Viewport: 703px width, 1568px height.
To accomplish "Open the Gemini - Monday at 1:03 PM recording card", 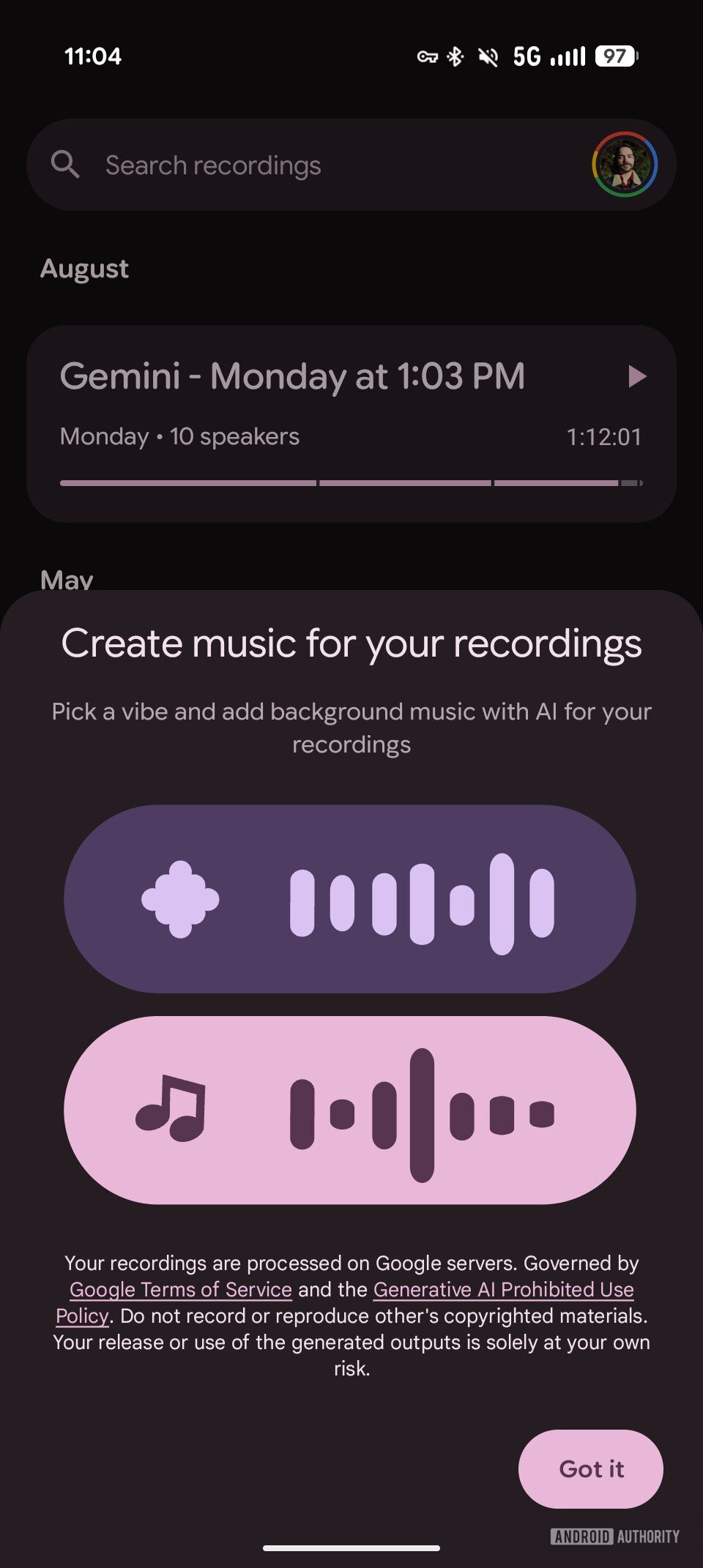I will [x=293, y=410].
